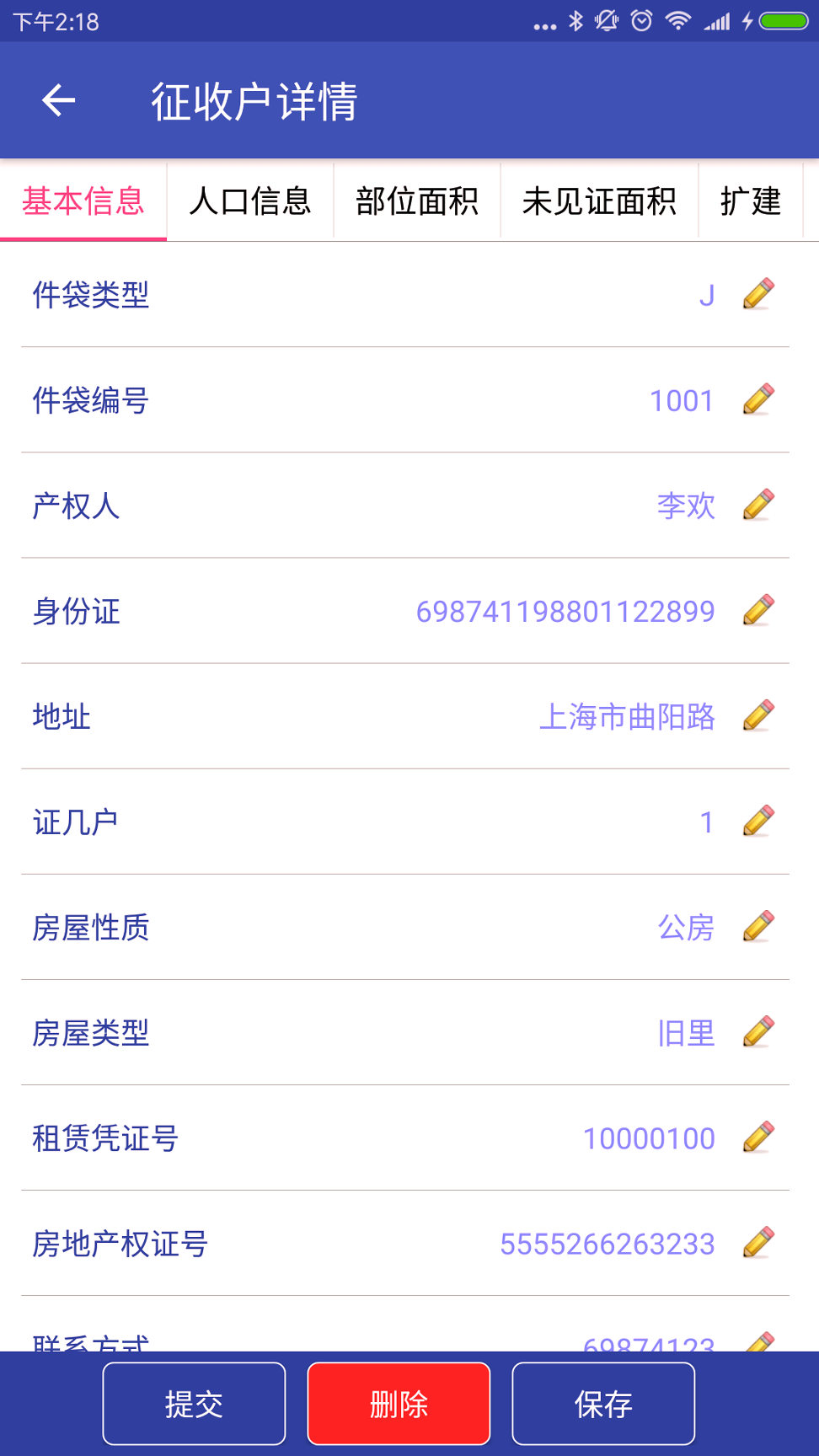Click the pencil icon beside 证几户
This screenshot has height=1456, width=819.
coord(759,821)
